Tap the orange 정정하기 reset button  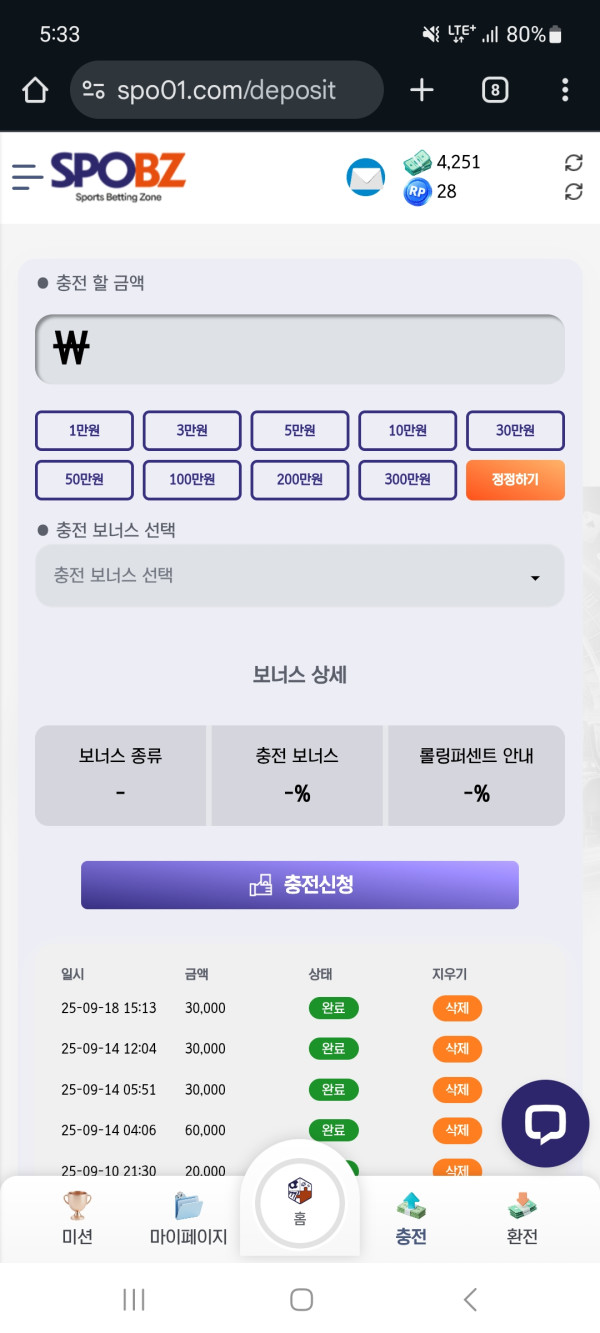click(515, 480)
